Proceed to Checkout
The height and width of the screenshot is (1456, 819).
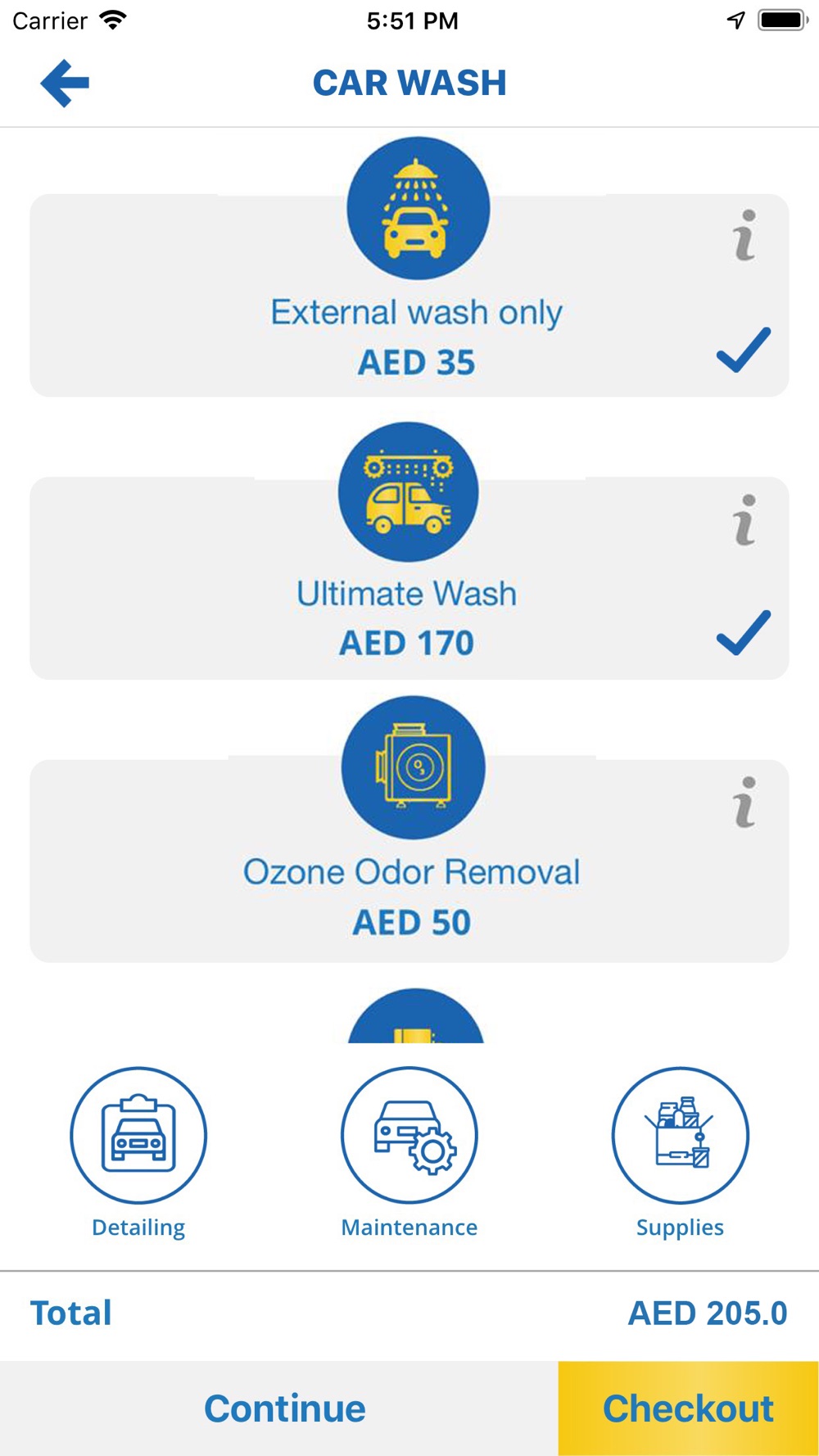click(689, 1409)
